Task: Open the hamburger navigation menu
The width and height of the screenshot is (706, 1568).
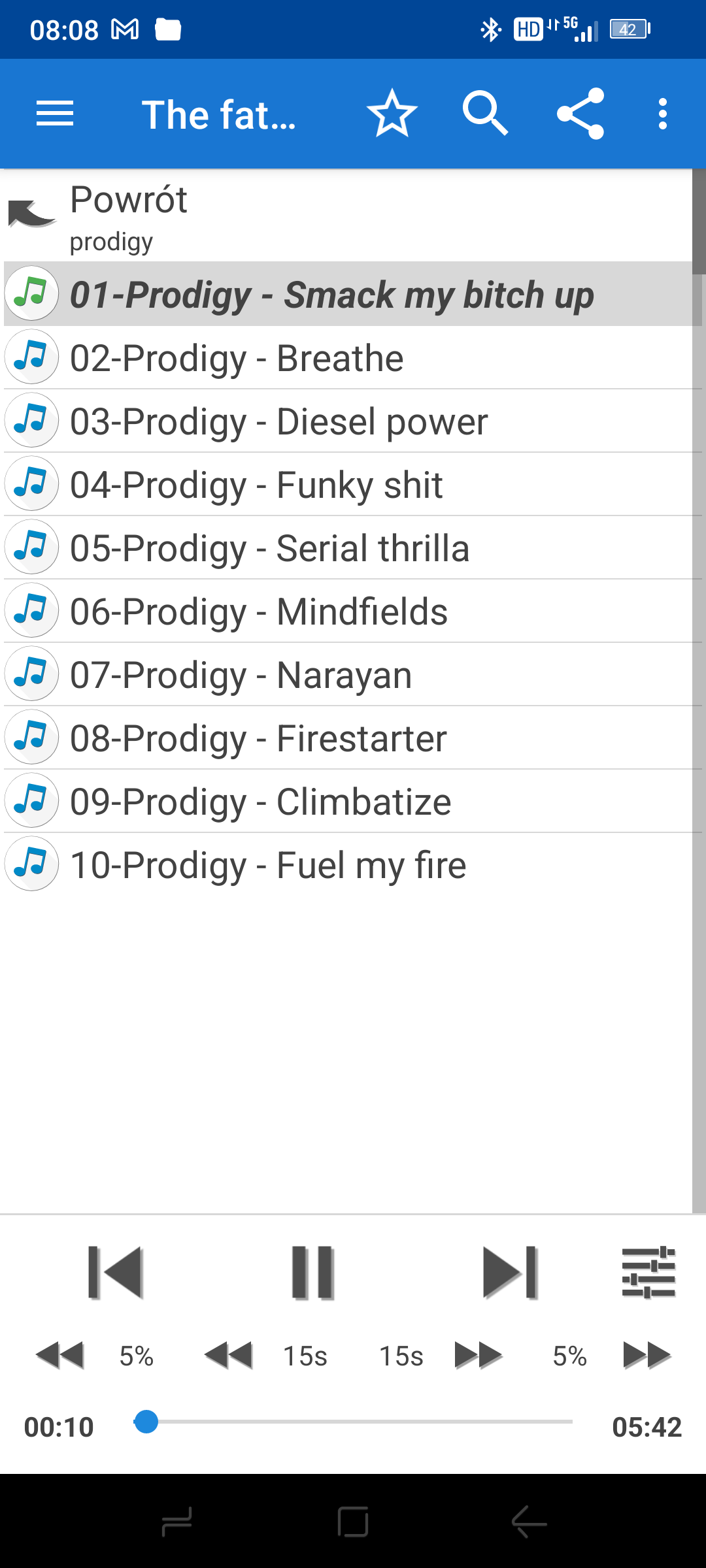Action: (55, 114)
